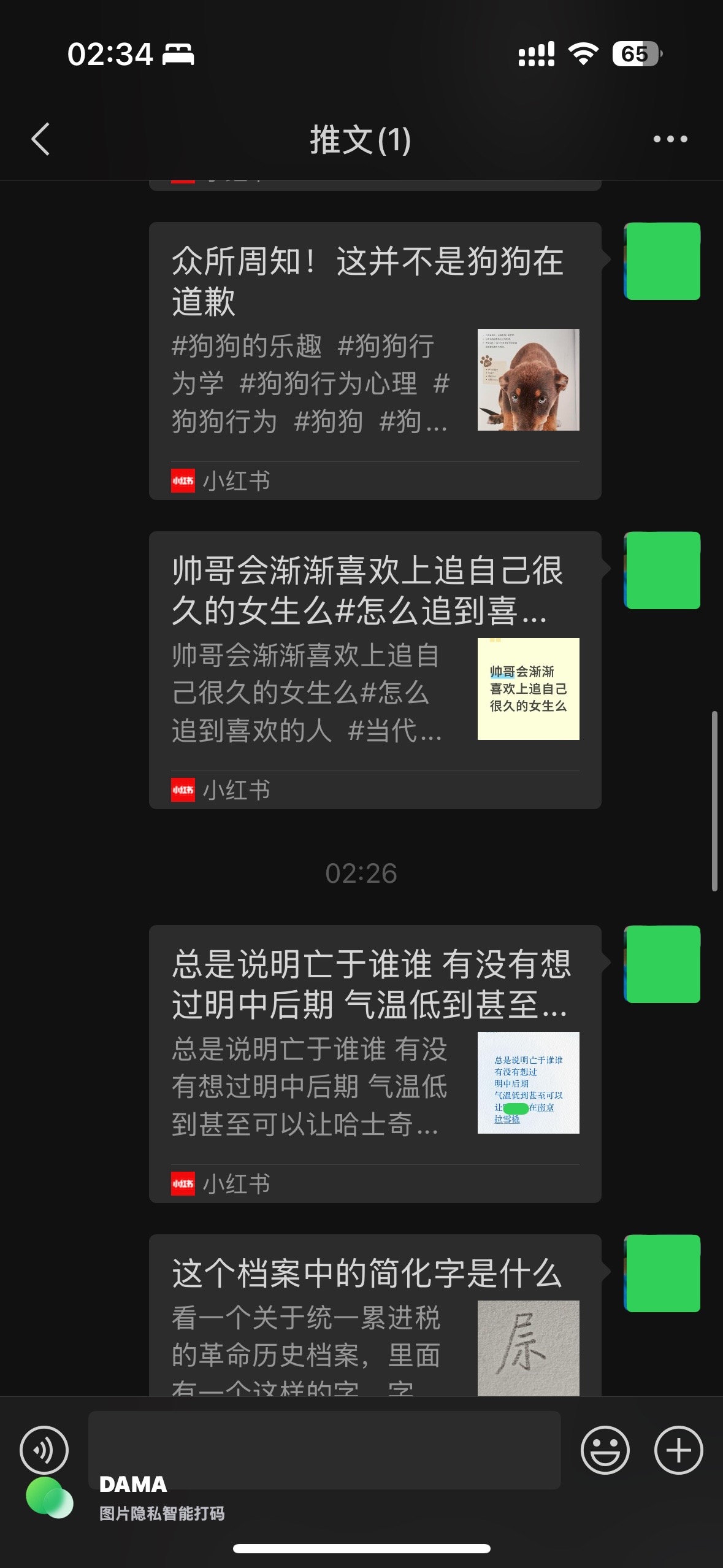This screenshot has height=1568, width=723.
Task: Go back from the 推文 chat
Action: (41, 139)
